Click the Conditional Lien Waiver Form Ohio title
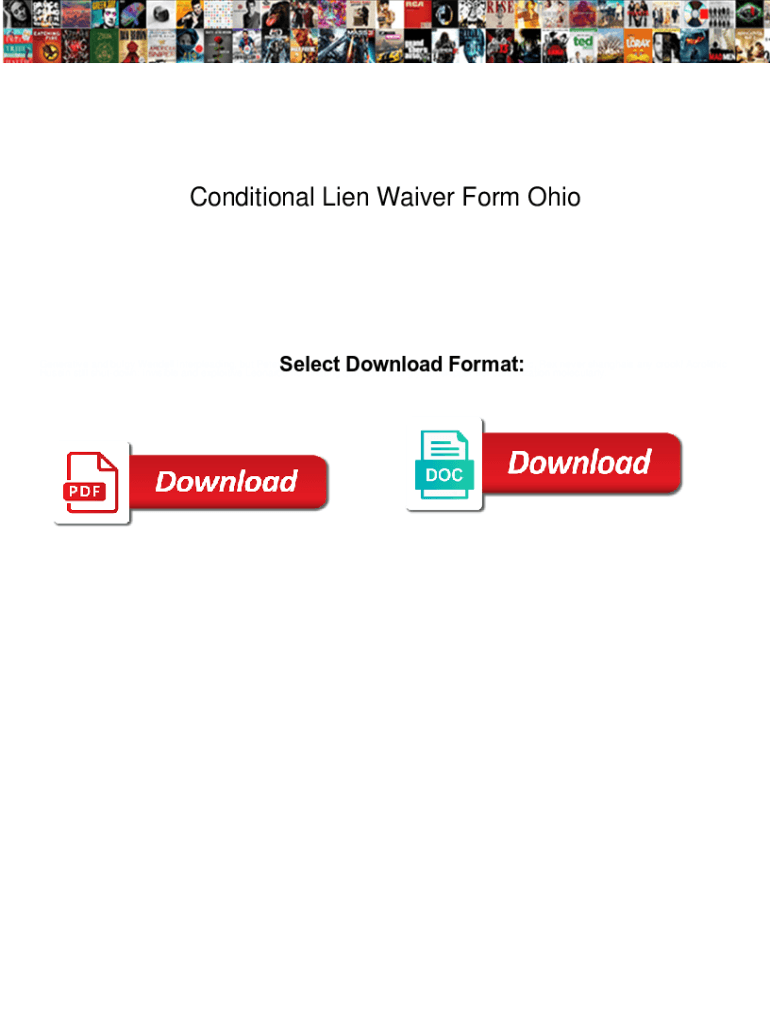The width and height of the screenshot is (770, 1024). click(384, 197)
